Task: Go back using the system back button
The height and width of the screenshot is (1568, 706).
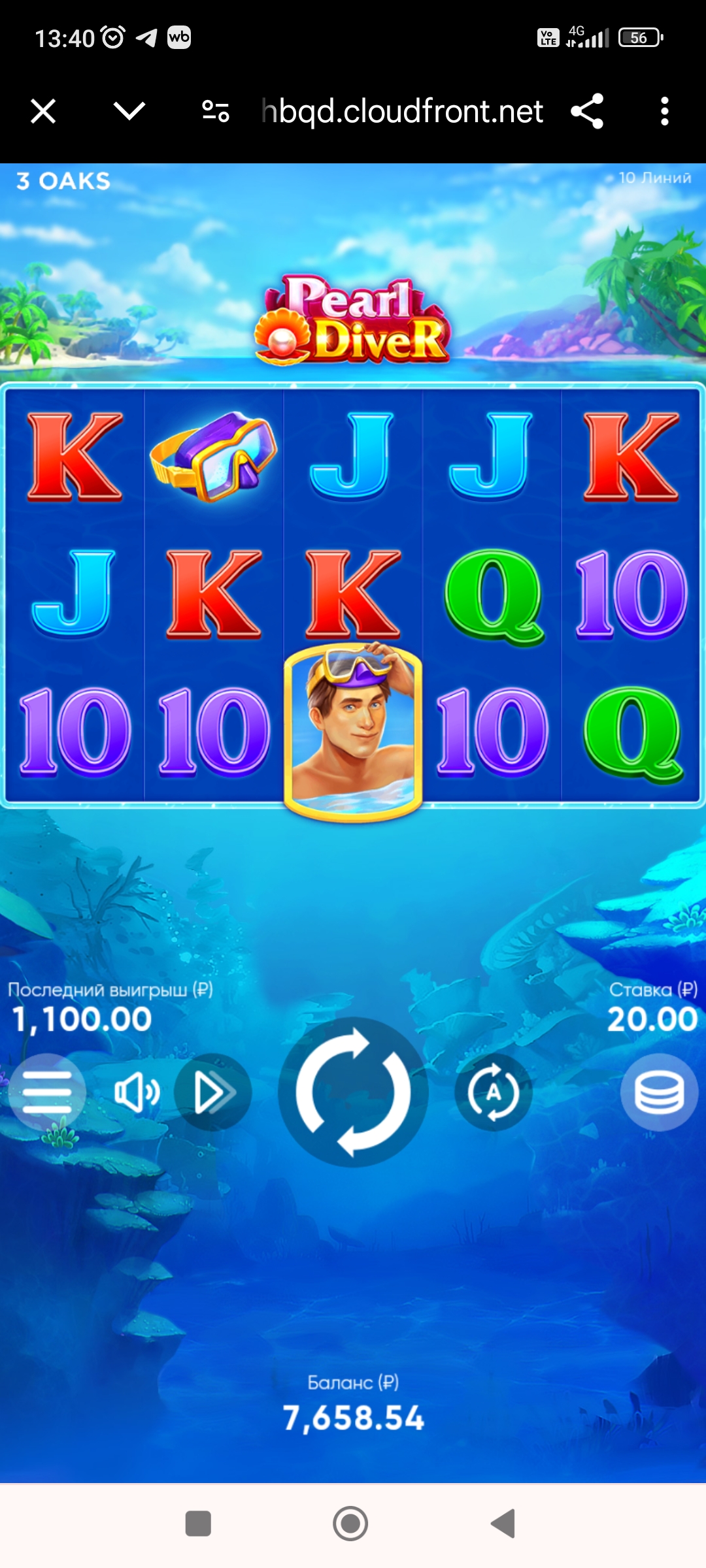Action: pyautogui.click(x=503, y=1524)
